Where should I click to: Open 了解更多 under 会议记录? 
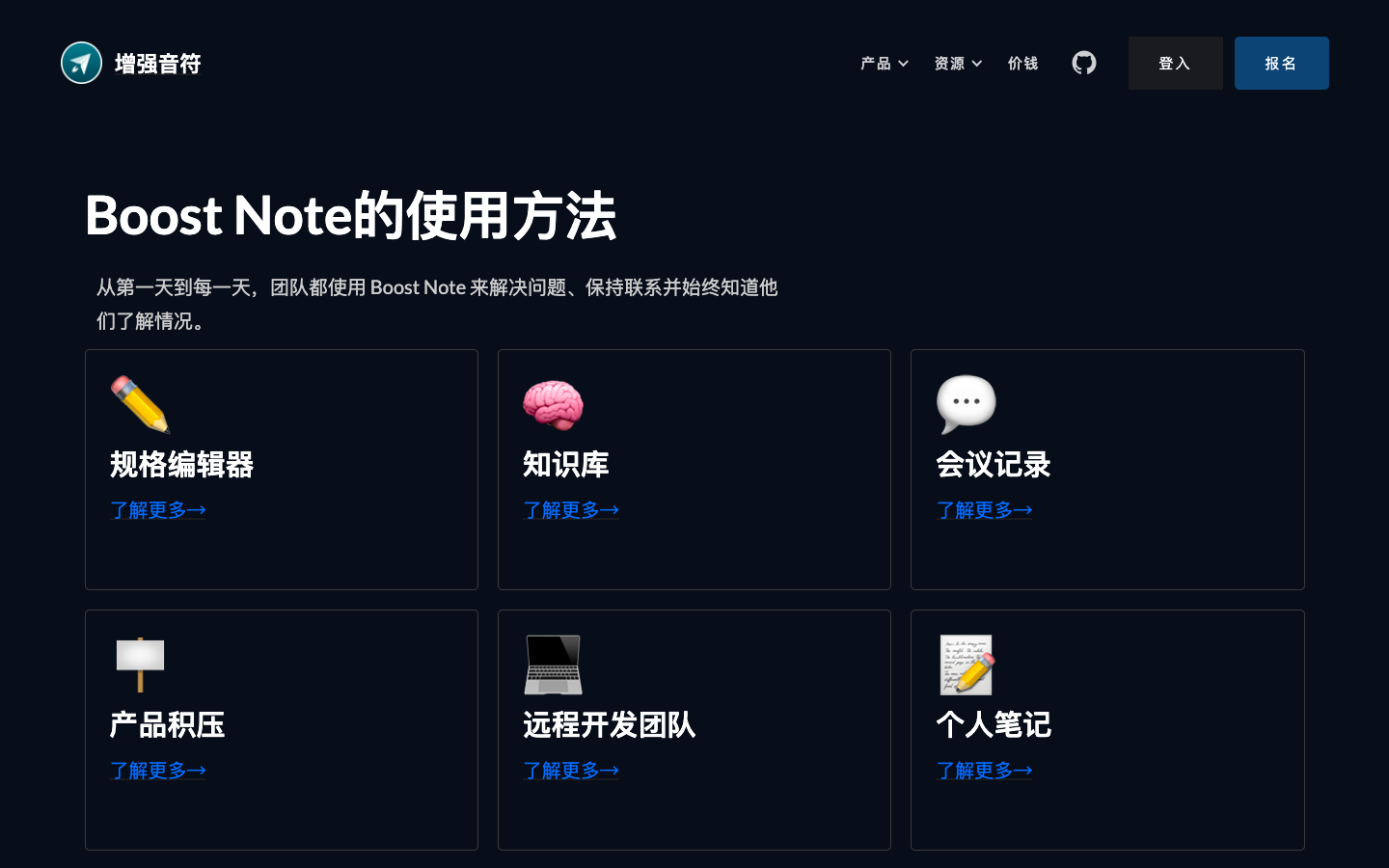tap(984, 510)
